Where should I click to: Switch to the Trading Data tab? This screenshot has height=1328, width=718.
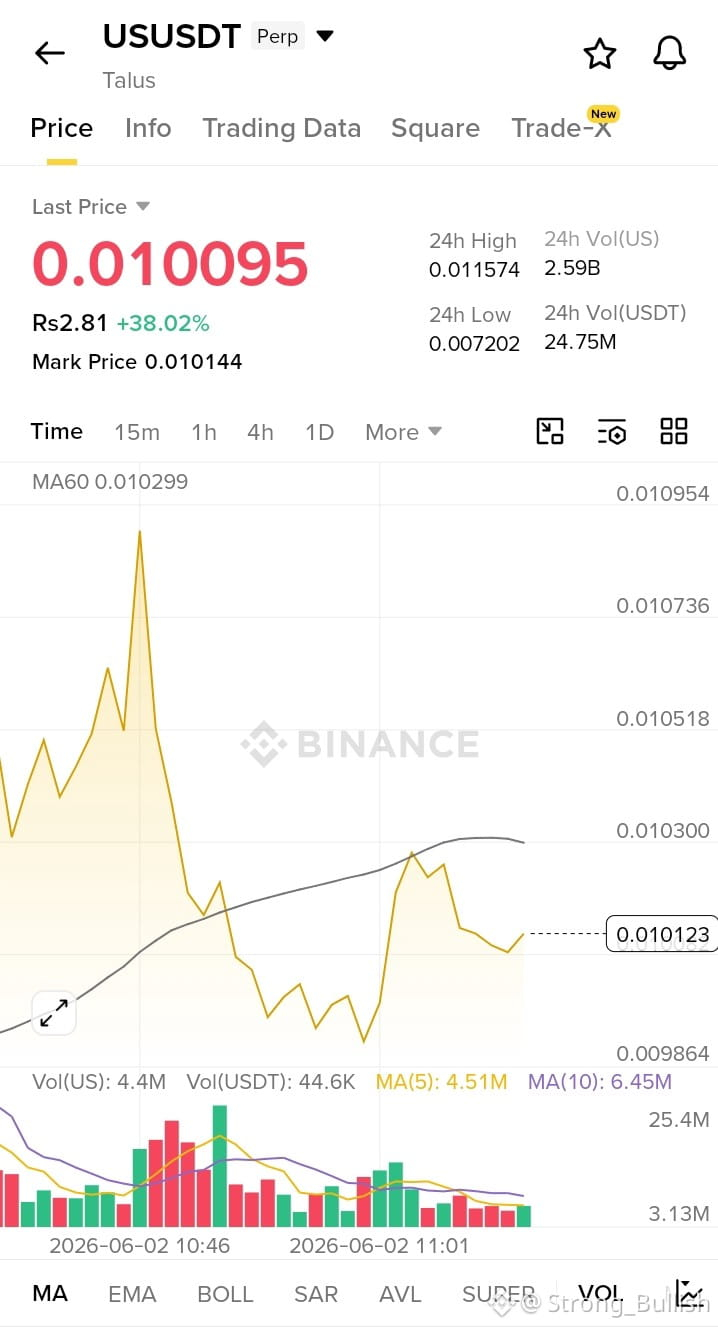click(281, 128)
